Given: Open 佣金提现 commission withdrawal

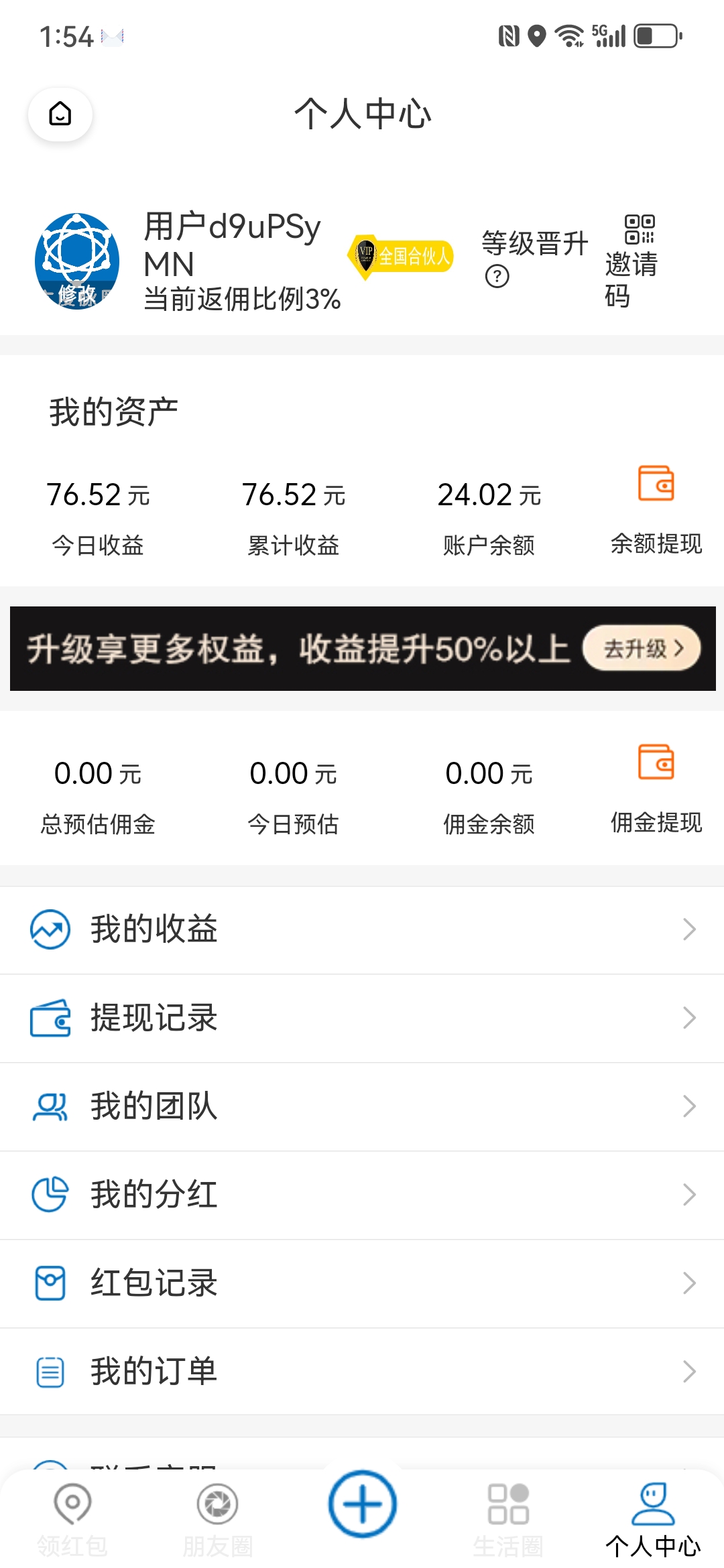Looking at the screenshot, I should pyautogui.click(x=656, y=788).
